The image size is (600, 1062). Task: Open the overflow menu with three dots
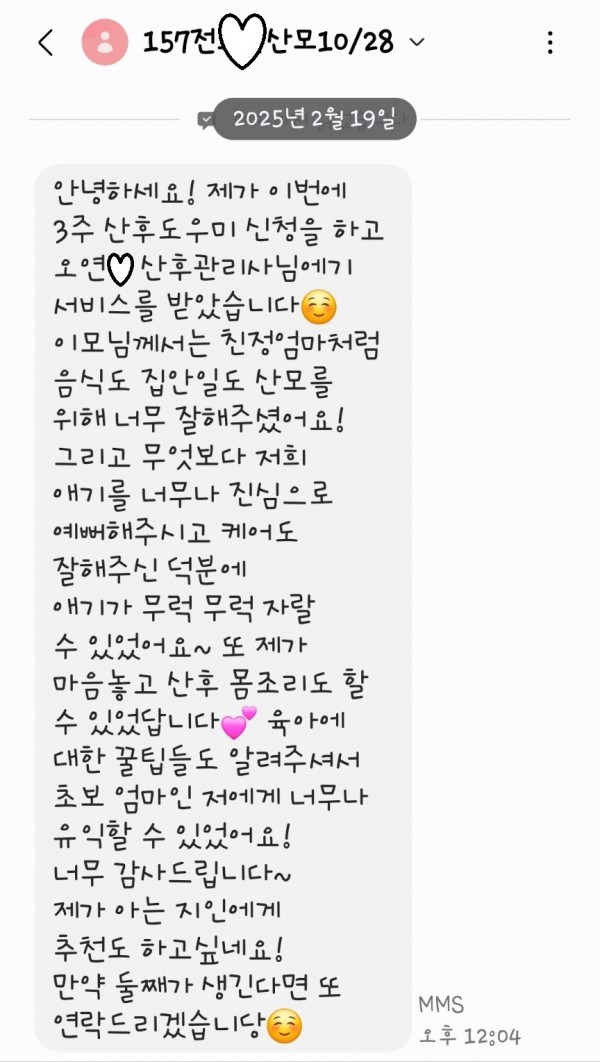coord(550,42)
